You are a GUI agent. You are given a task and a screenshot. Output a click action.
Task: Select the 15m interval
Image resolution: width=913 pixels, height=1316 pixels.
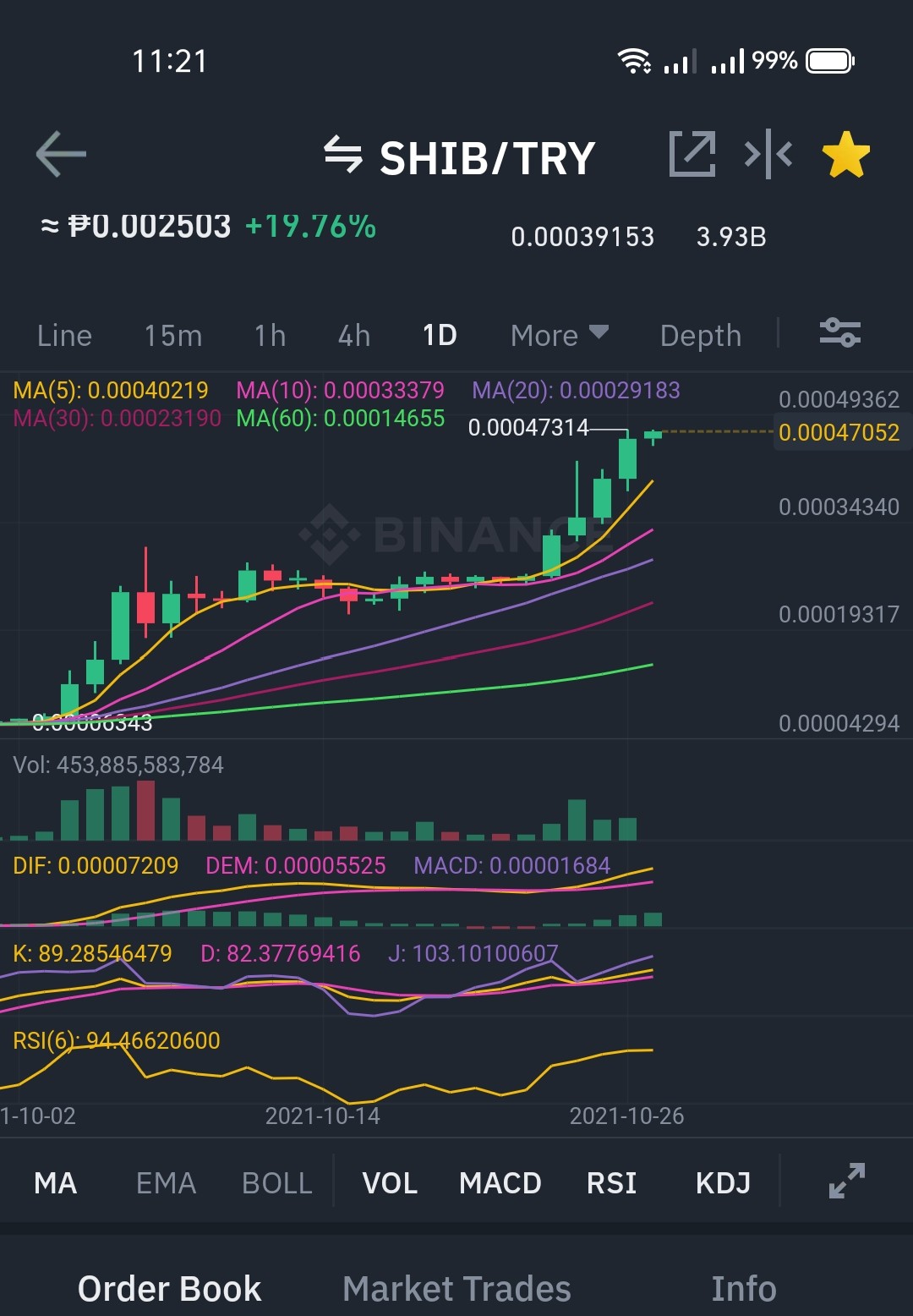coord(173,336)
